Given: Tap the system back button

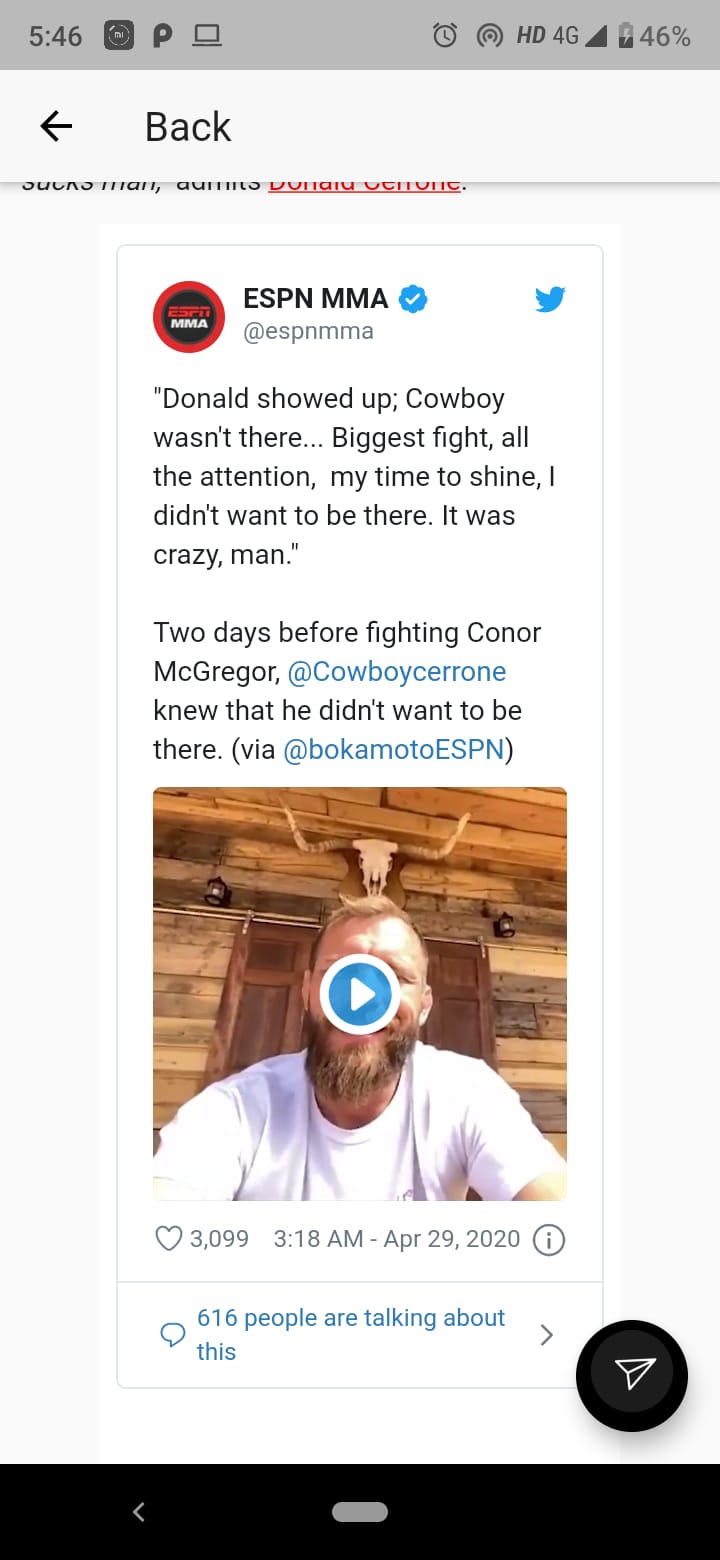Looking at the screenshot, I should tap(139, 1512).
